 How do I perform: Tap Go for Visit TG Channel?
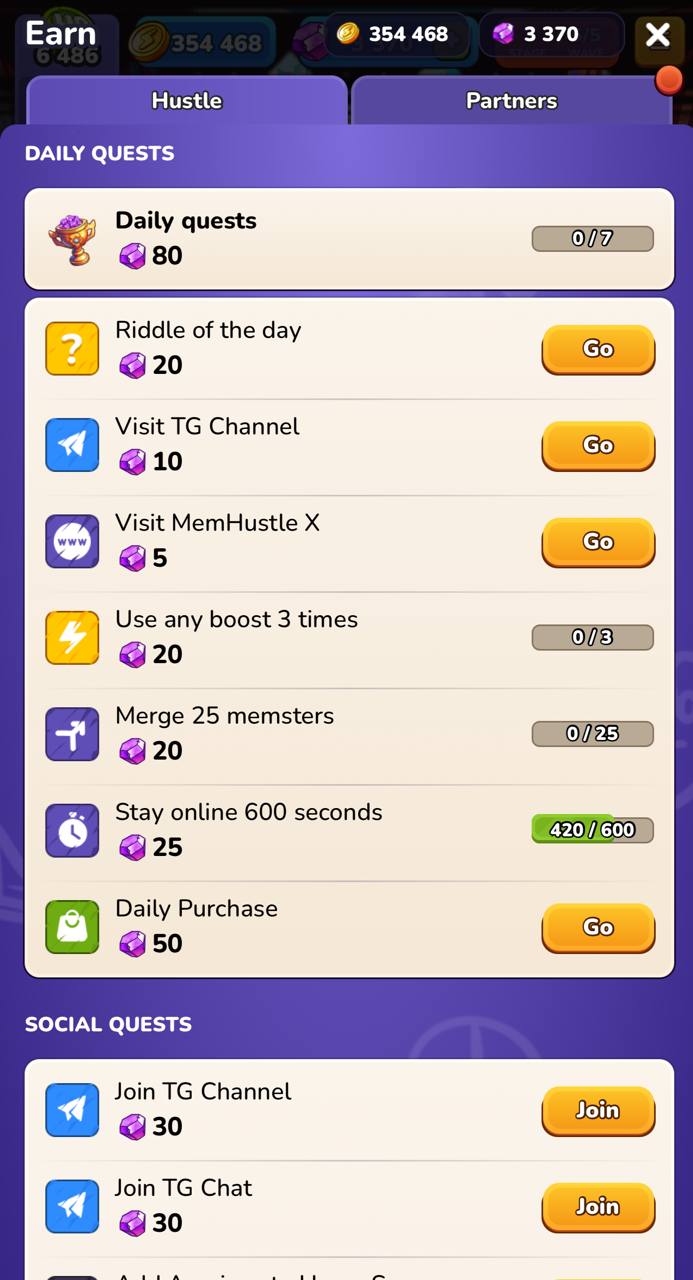pyautogui.click(x=598, y=445)
